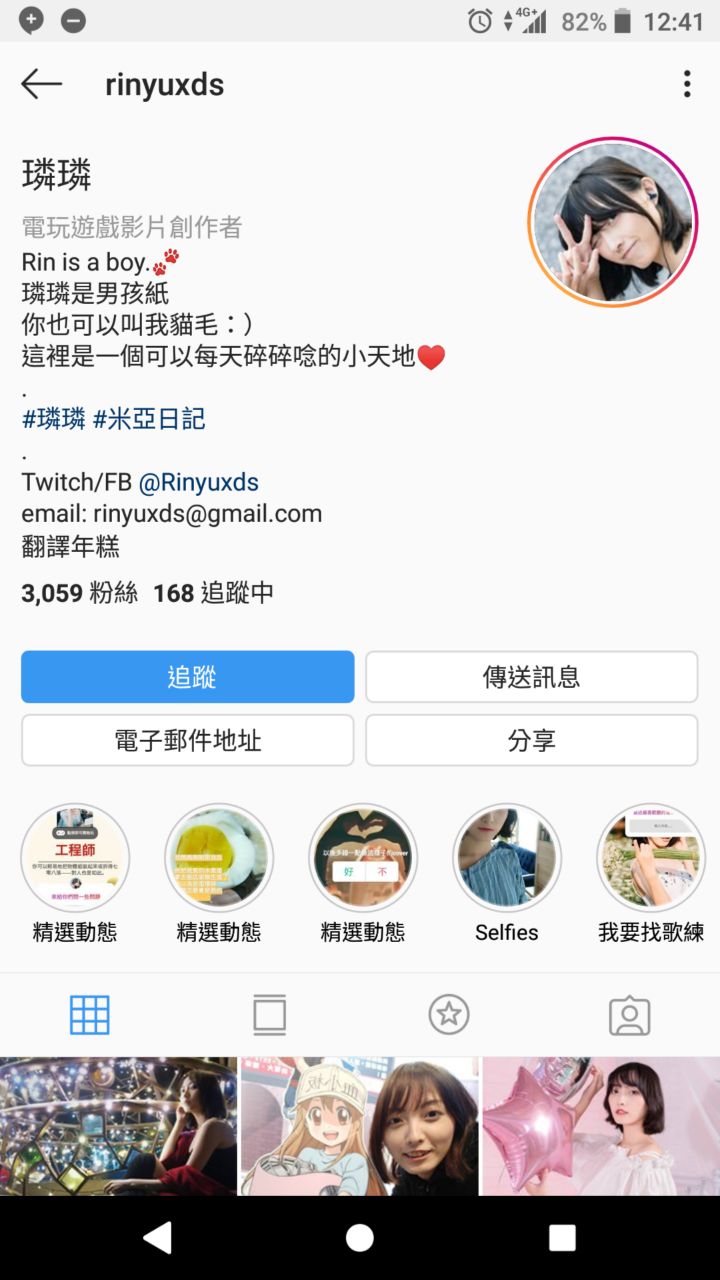The height and width of the screenshot is (1280, 720).
Task: Tap the blue 追蹤 follow button
Action: 188,677
